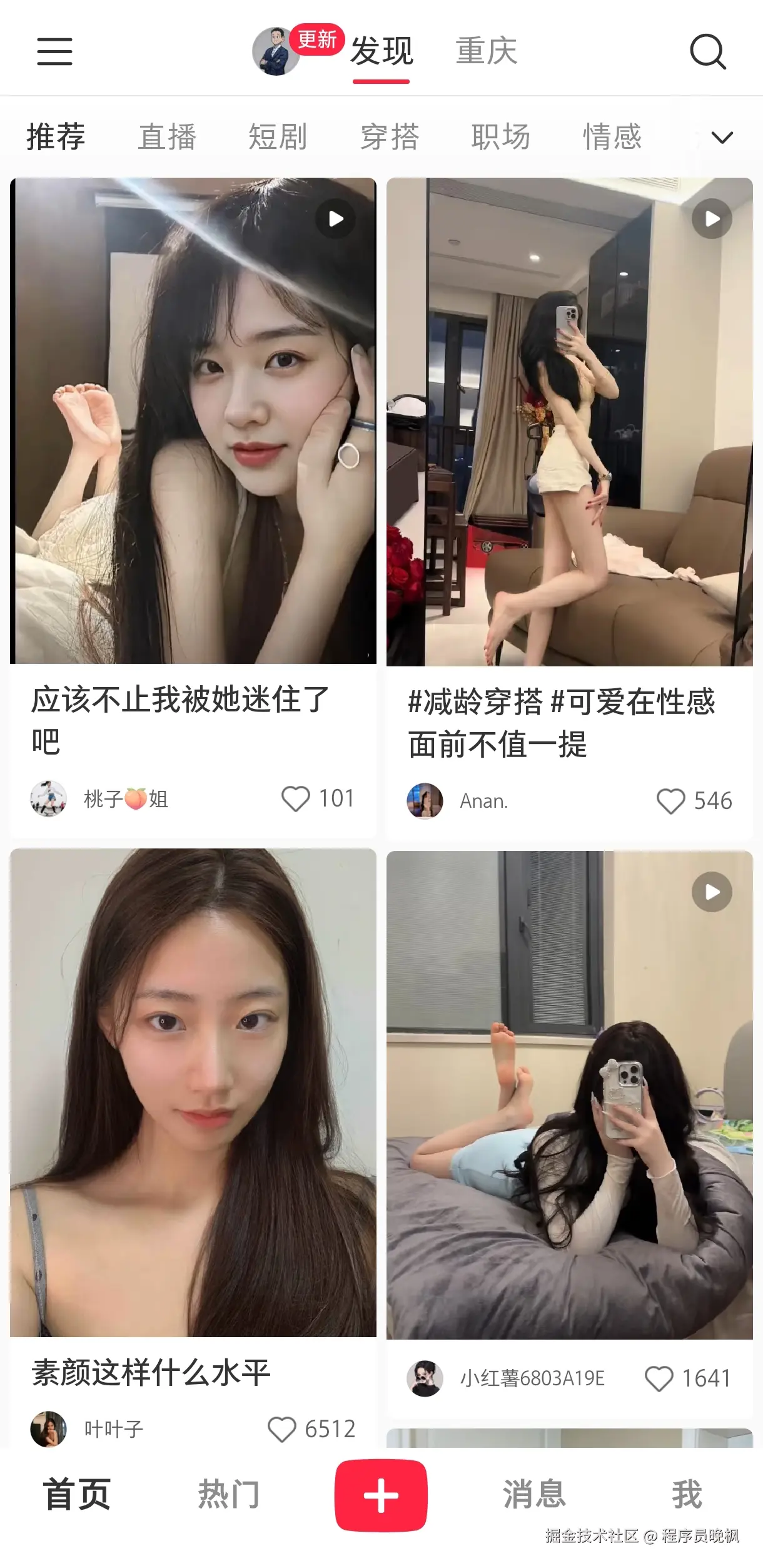Open the 消息 messages tab
The image size is (763, 1568).
pos(534,1494)
